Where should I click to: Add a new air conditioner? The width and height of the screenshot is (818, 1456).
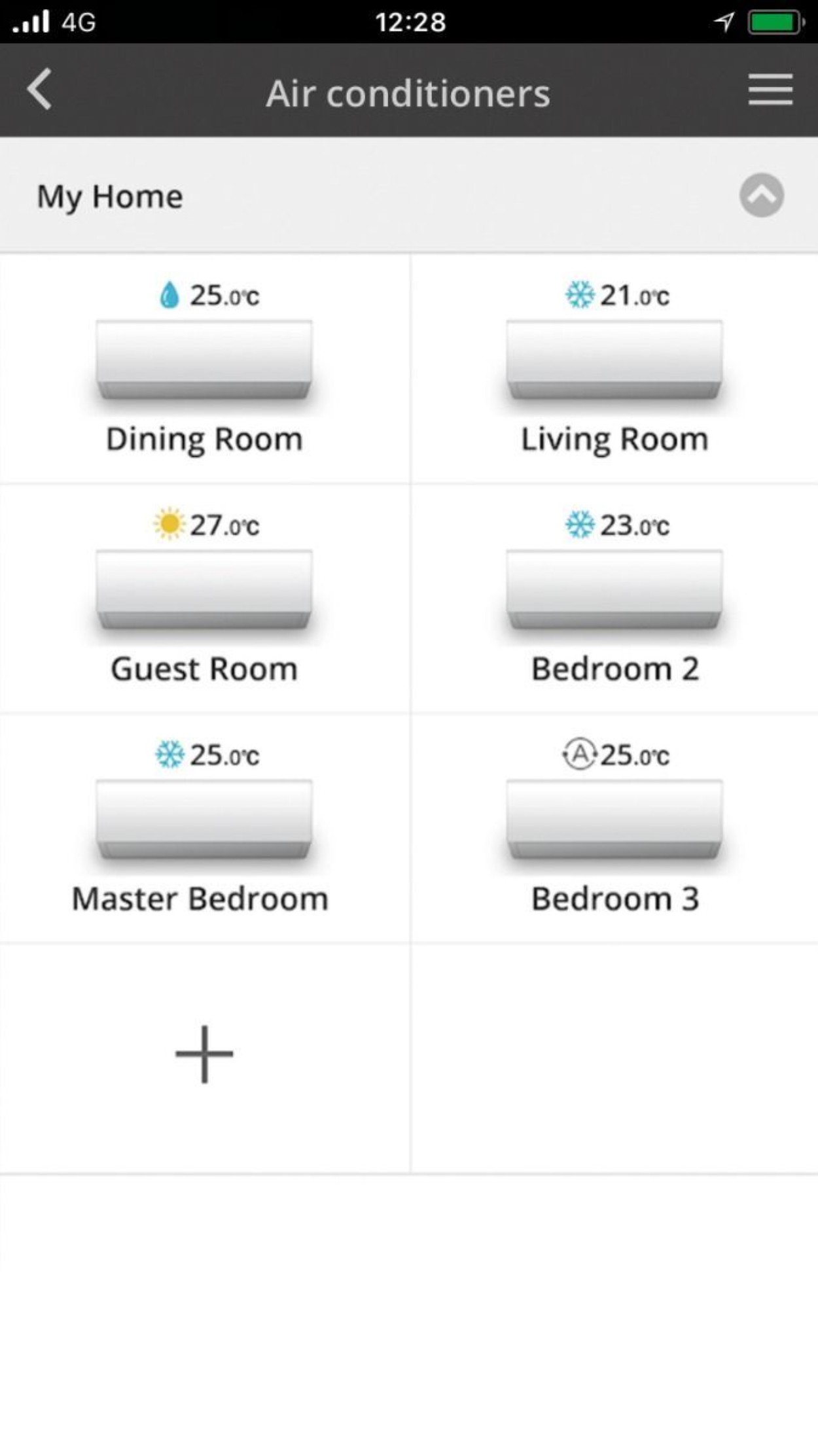click(x=204, y=1054)
